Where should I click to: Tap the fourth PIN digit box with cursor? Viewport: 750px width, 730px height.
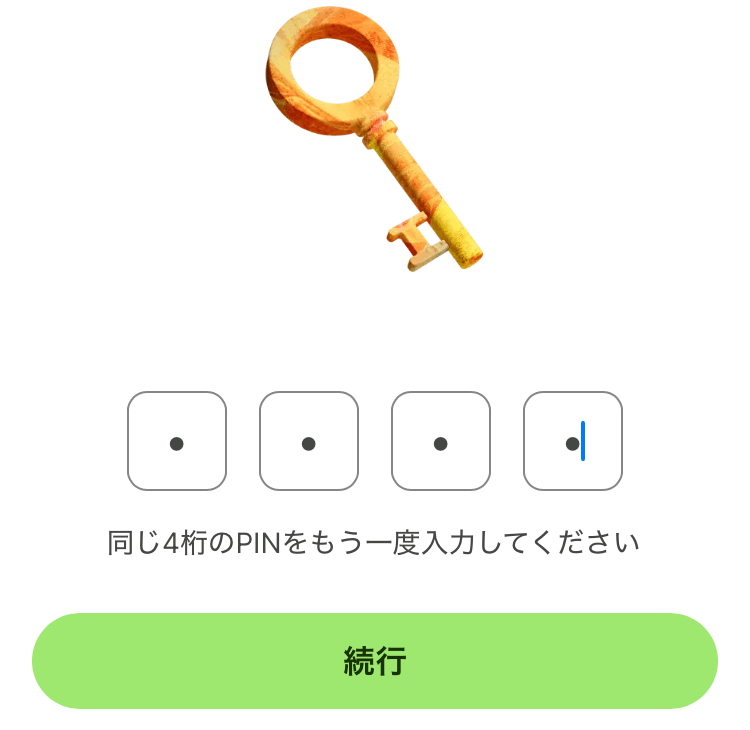click(x=573, y=441)
